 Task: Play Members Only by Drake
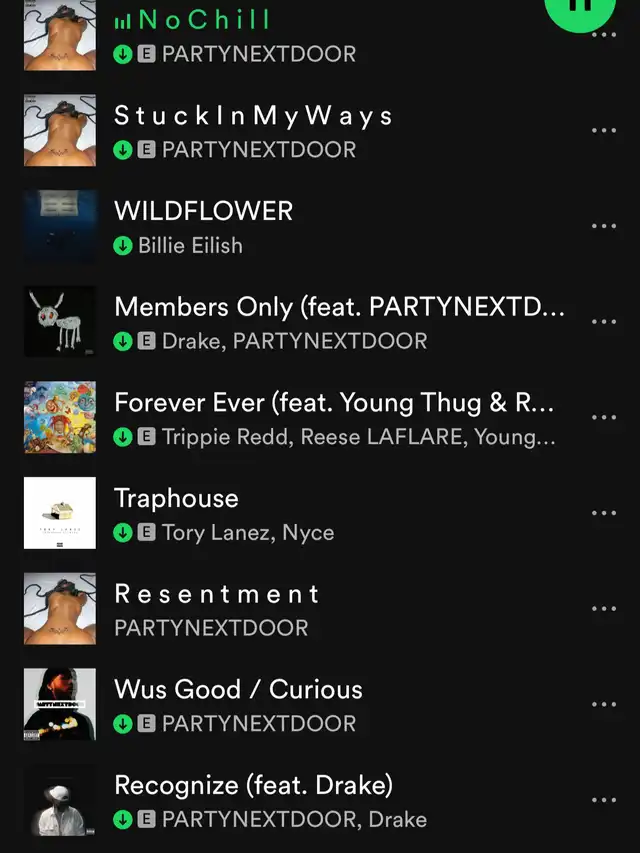tap(339, 308)
